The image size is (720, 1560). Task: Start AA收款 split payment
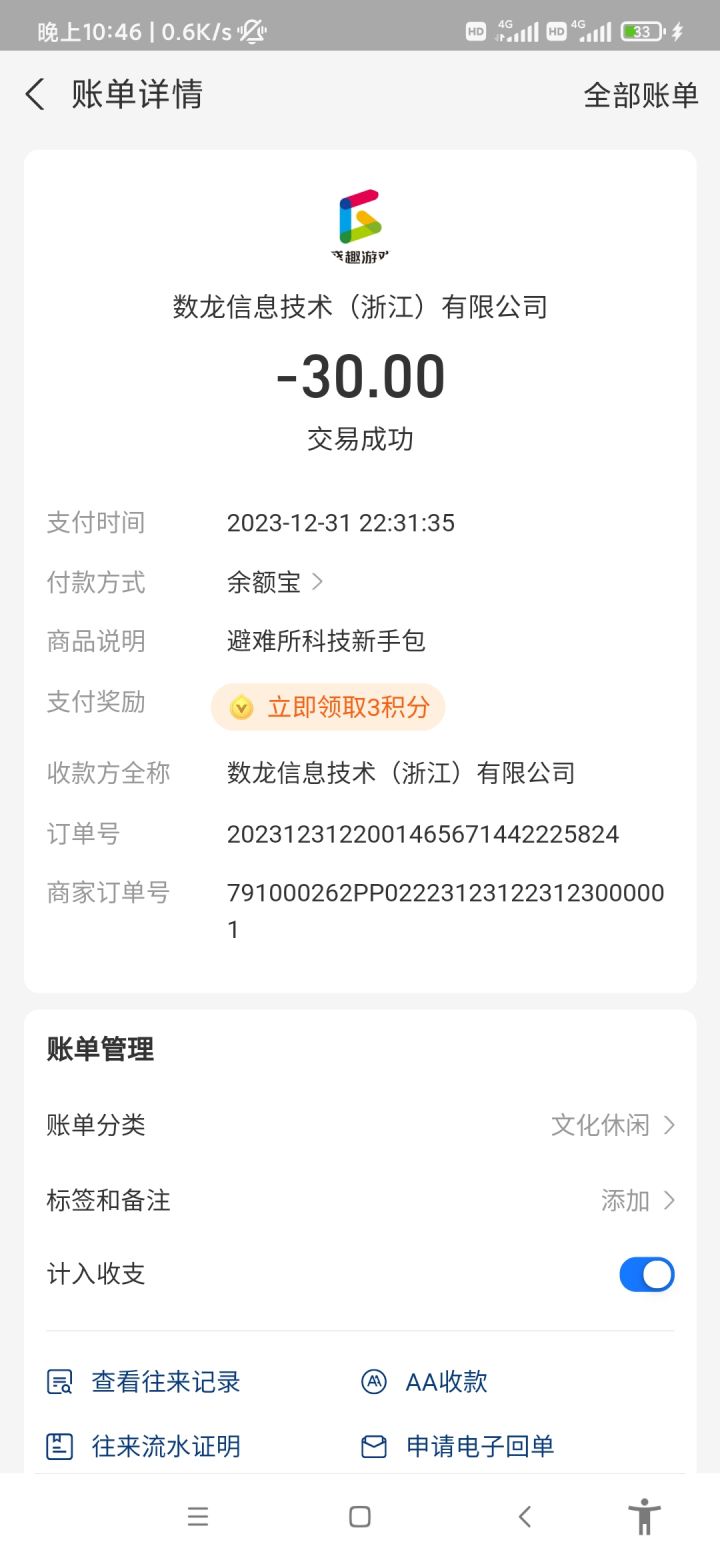424,1382
